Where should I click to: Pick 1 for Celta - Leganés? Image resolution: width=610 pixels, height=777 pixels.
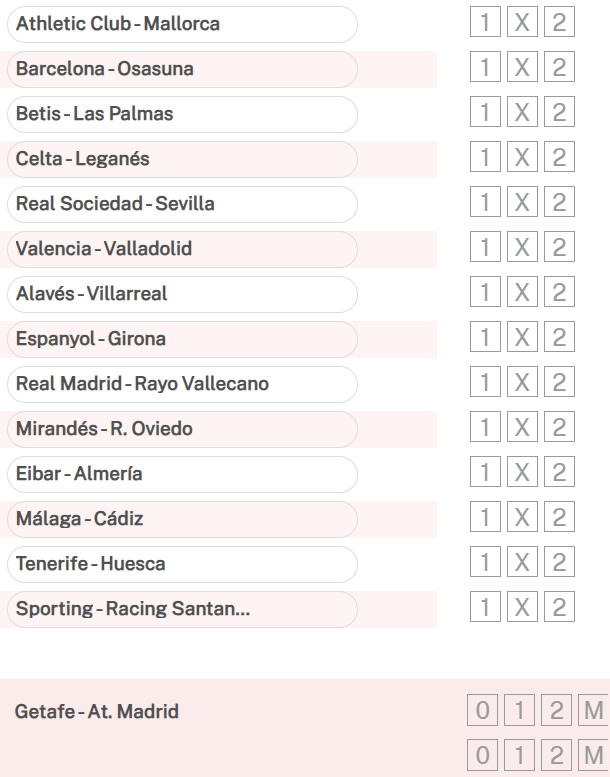click(x=486, y=159)
